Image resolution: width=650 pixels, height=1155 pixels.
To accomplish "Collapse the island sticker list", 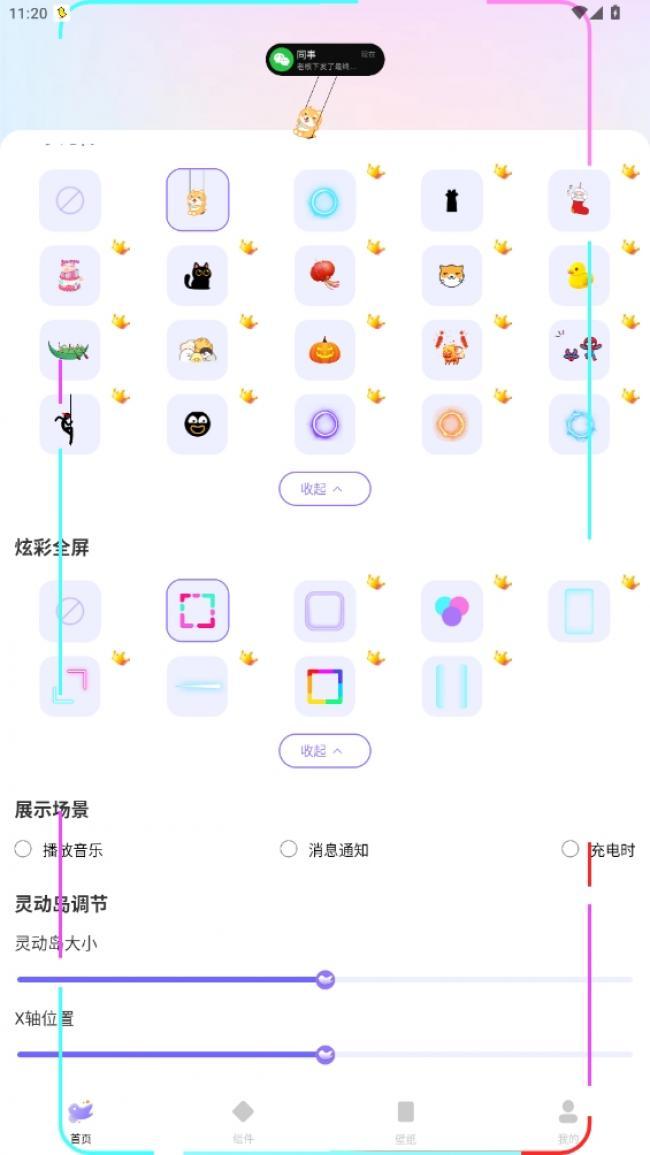I will pyautogui.click(x=324, y=489).
